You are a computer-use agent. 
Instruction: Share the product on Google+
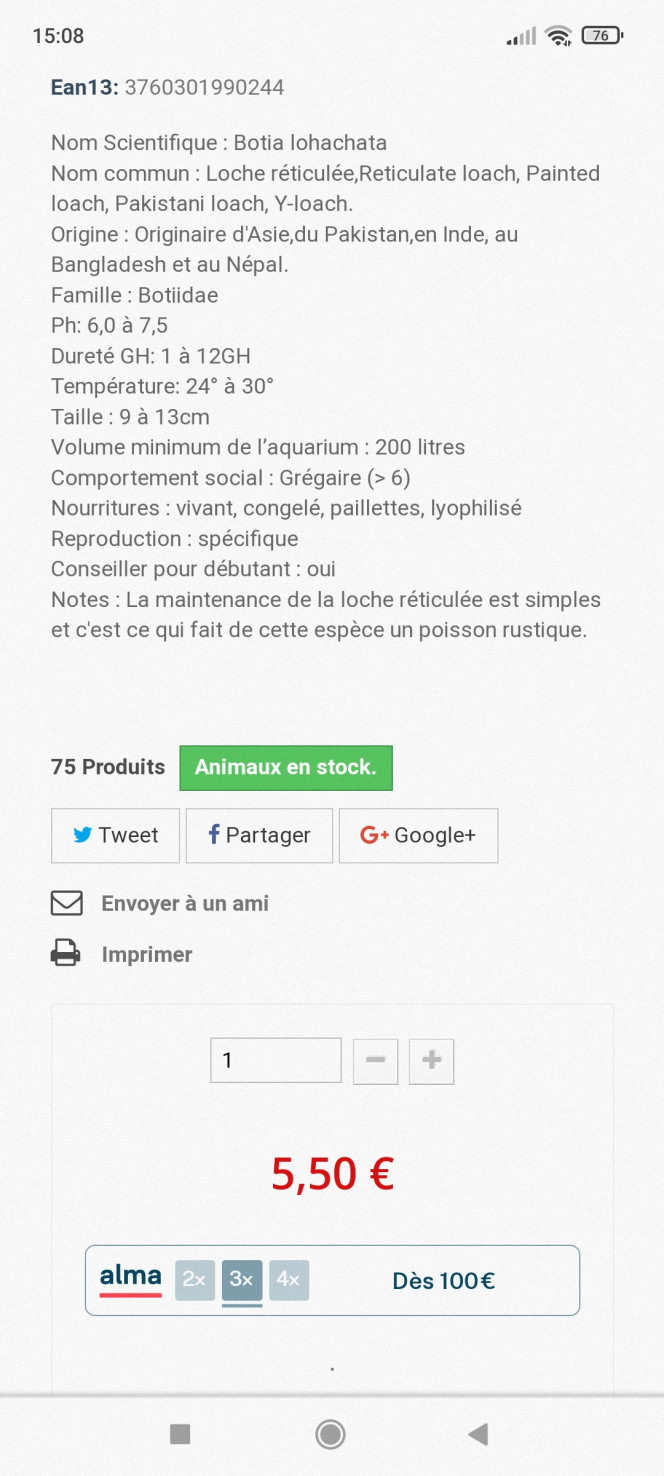coord(418,835)
